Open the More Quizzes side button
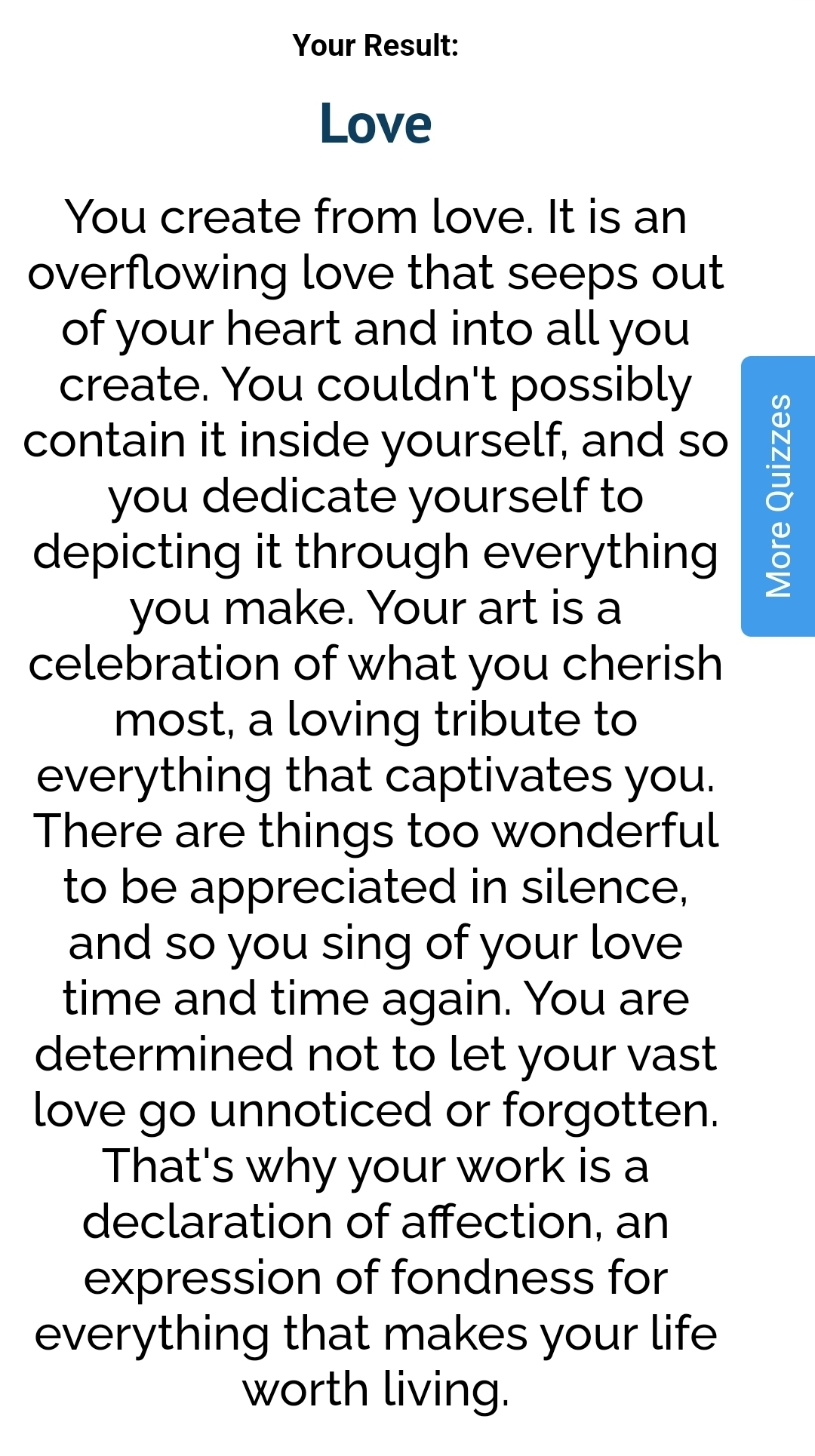The image size is (815, 1456). [778, 496]
